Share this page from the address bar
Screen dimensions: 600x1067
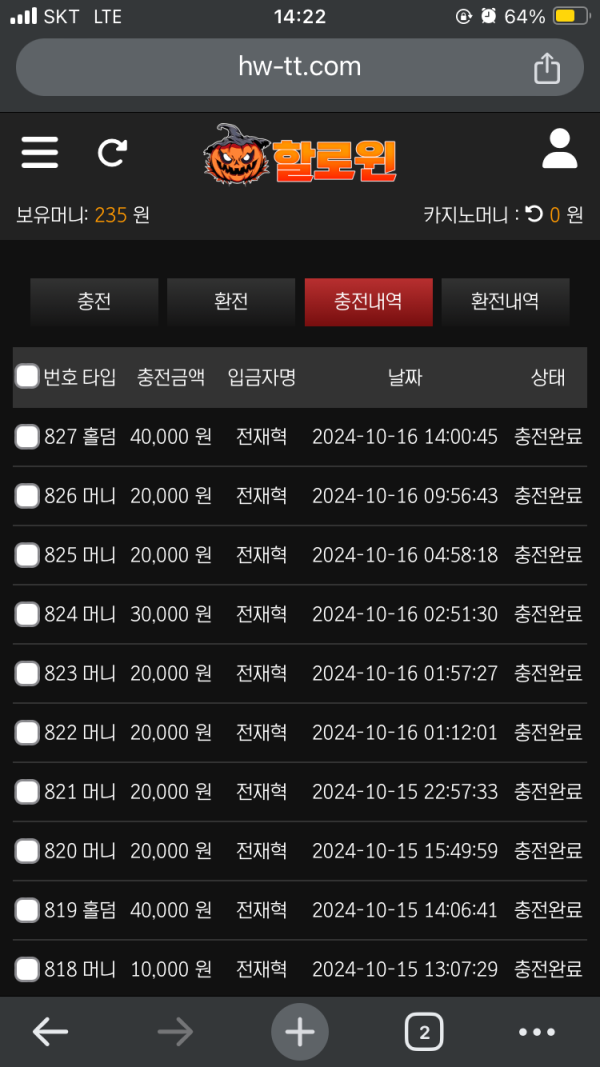546,67
